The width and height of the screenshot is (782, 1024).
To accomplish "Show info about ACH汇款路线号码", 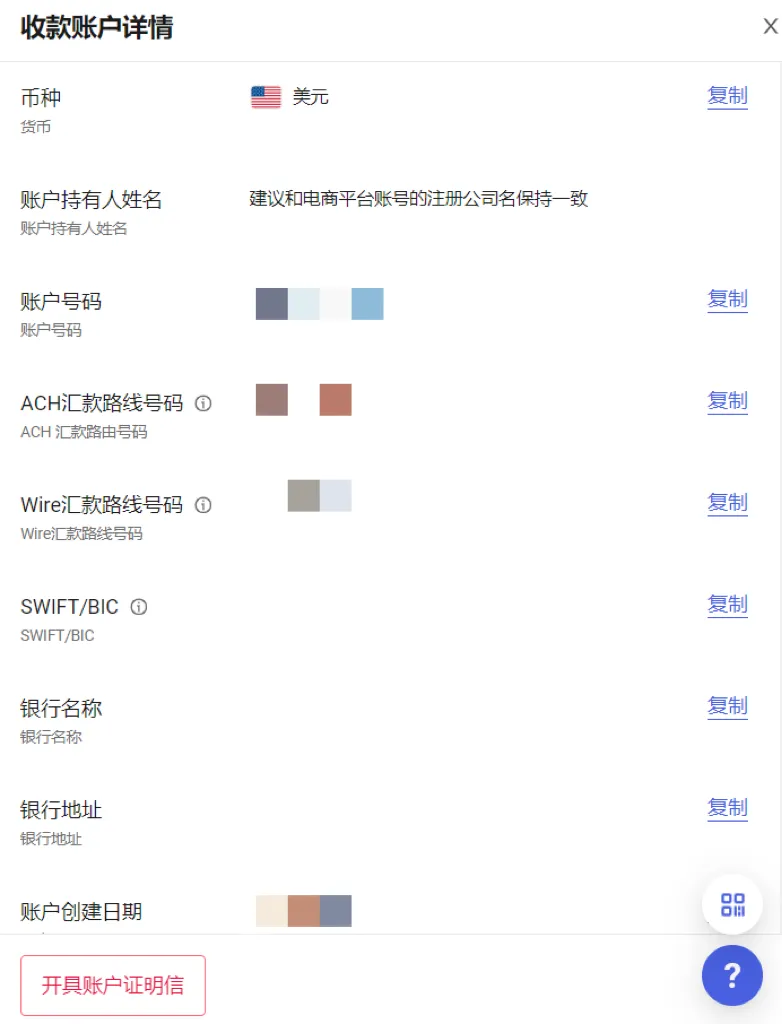I will point(203,404).
